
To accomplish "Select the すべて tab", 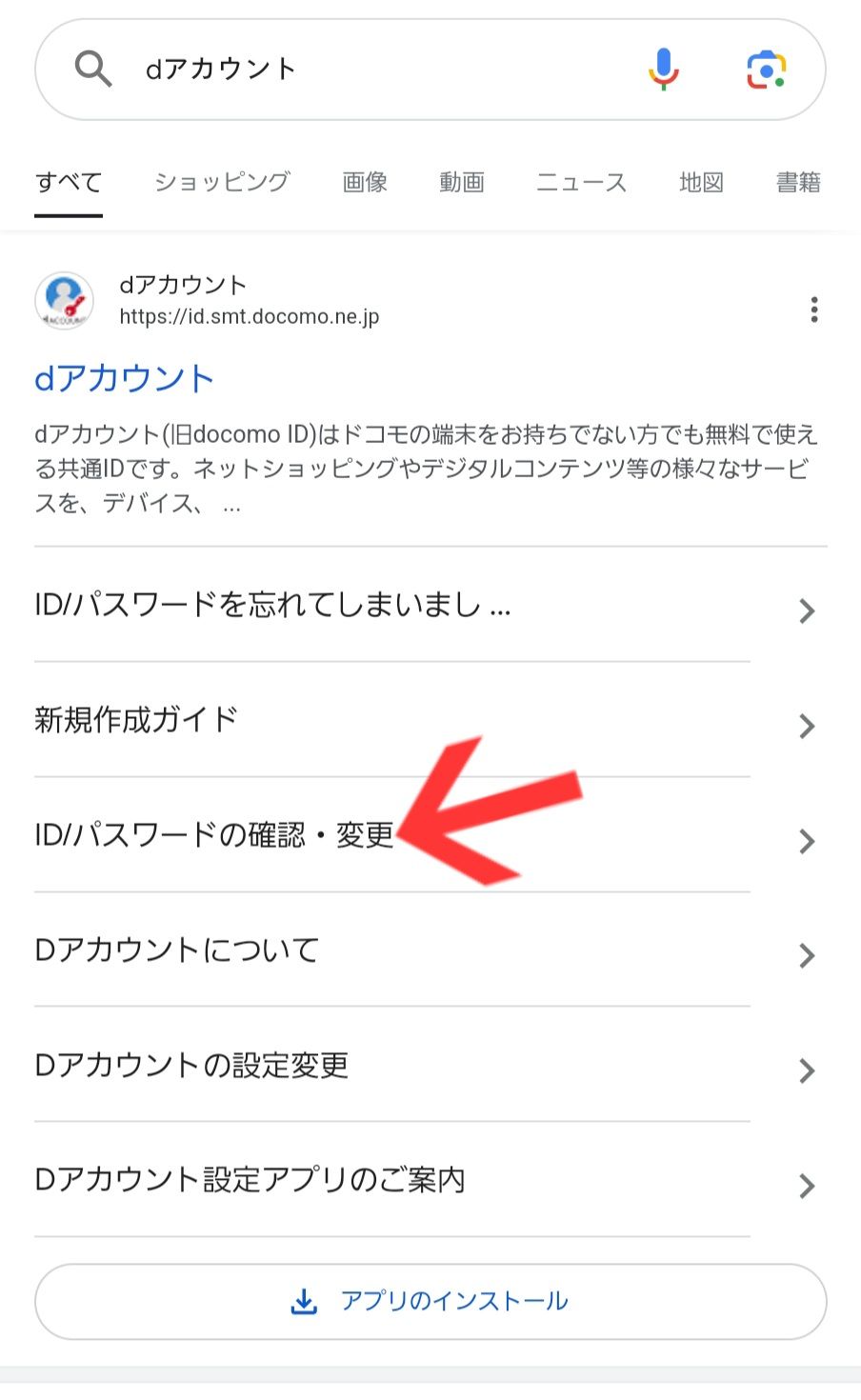I will [x=69, y=182].
